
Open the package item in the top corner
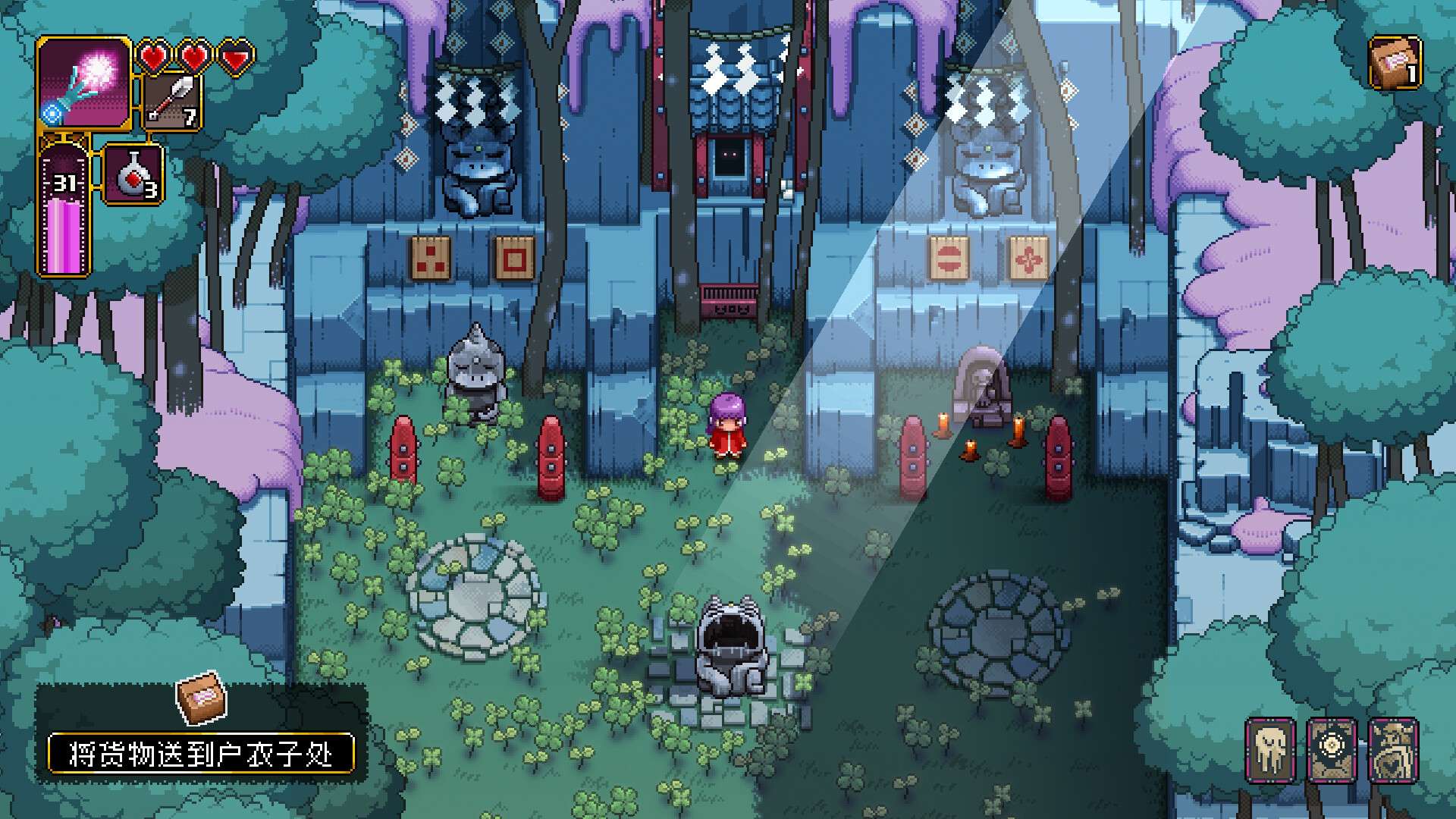[1395, 63]
